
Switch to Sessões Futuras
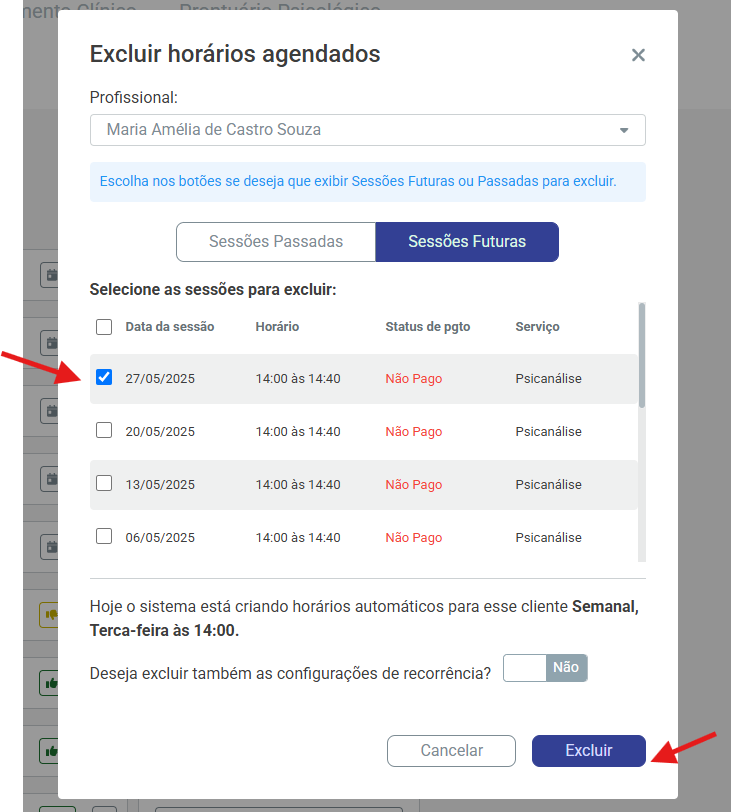[466, 242]
